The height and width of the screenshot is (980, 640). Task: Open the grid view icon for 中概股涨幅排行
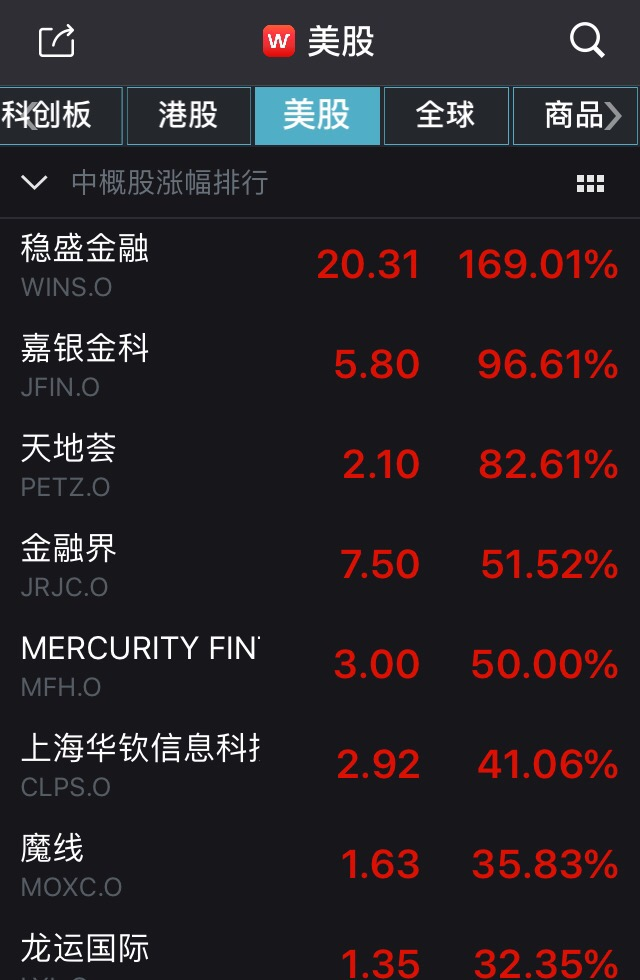point(590,183)
